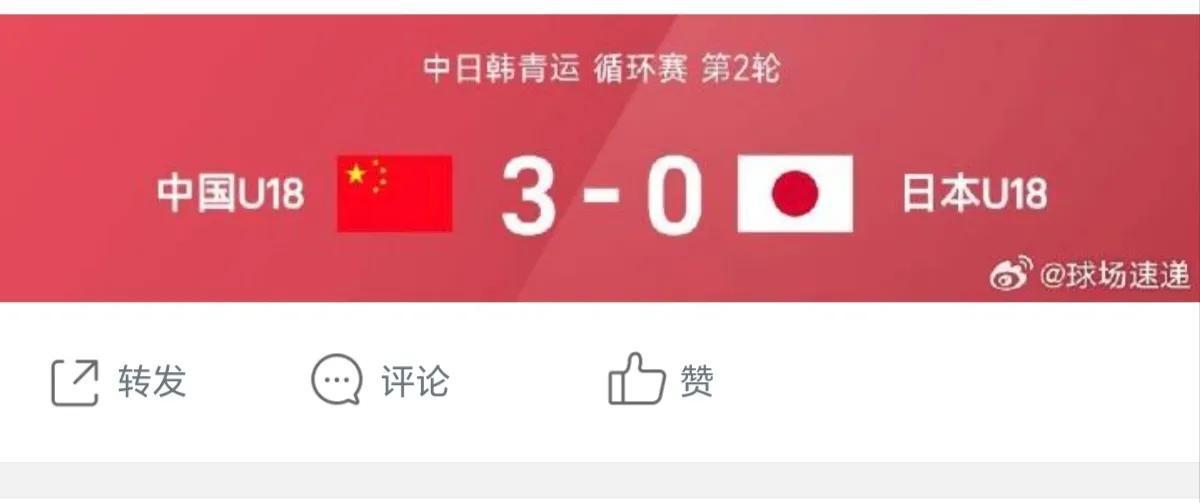Like this post with 赞
This screenshot has width=1200, height=503.
click(x=661, y=382)
